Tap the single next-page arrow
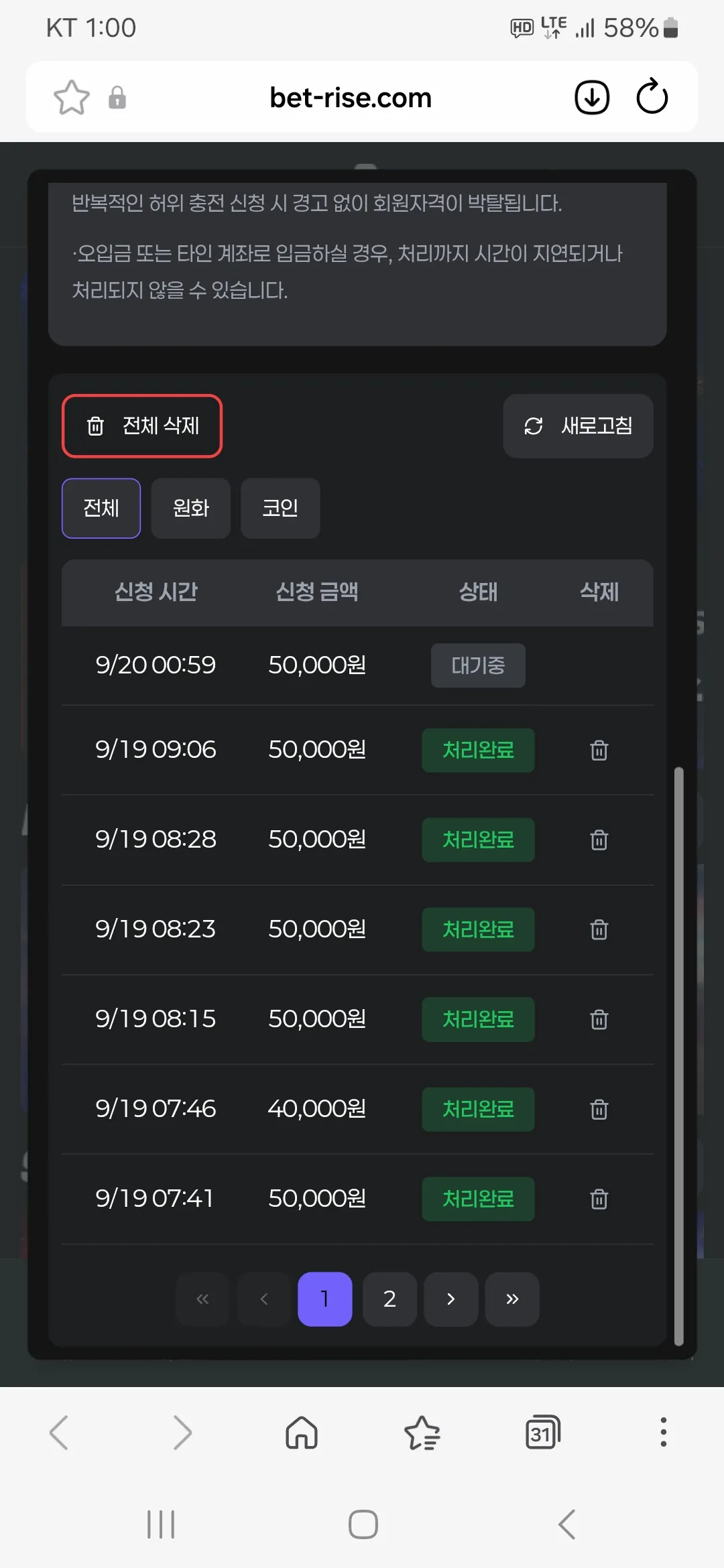This screenshot has height=1568, width=724. point(451,1299)
